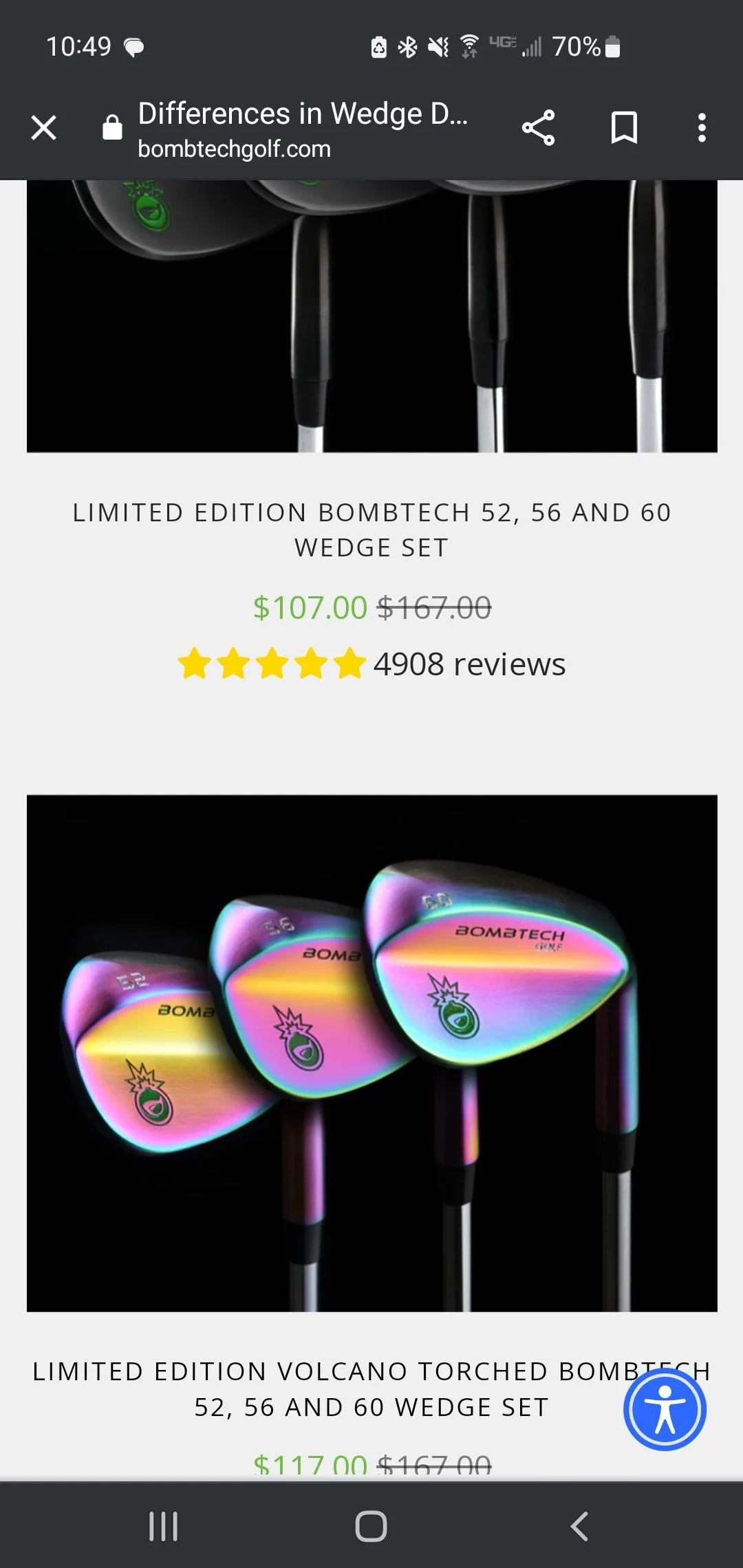Open the three-dot overflow menu

[702, 128]
